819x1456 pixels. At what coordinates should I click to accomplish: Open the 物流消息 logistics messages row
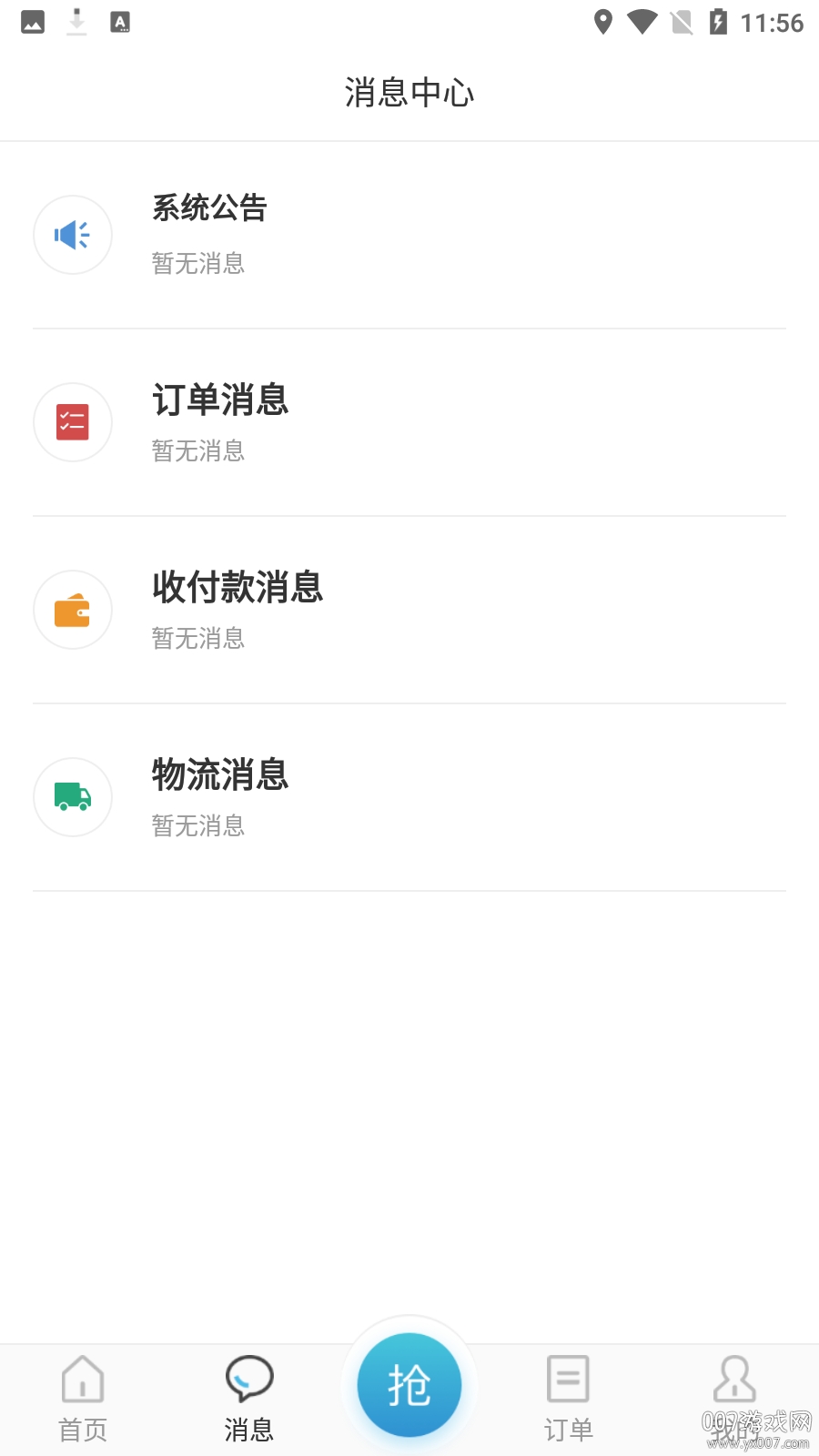coord(409,797)
